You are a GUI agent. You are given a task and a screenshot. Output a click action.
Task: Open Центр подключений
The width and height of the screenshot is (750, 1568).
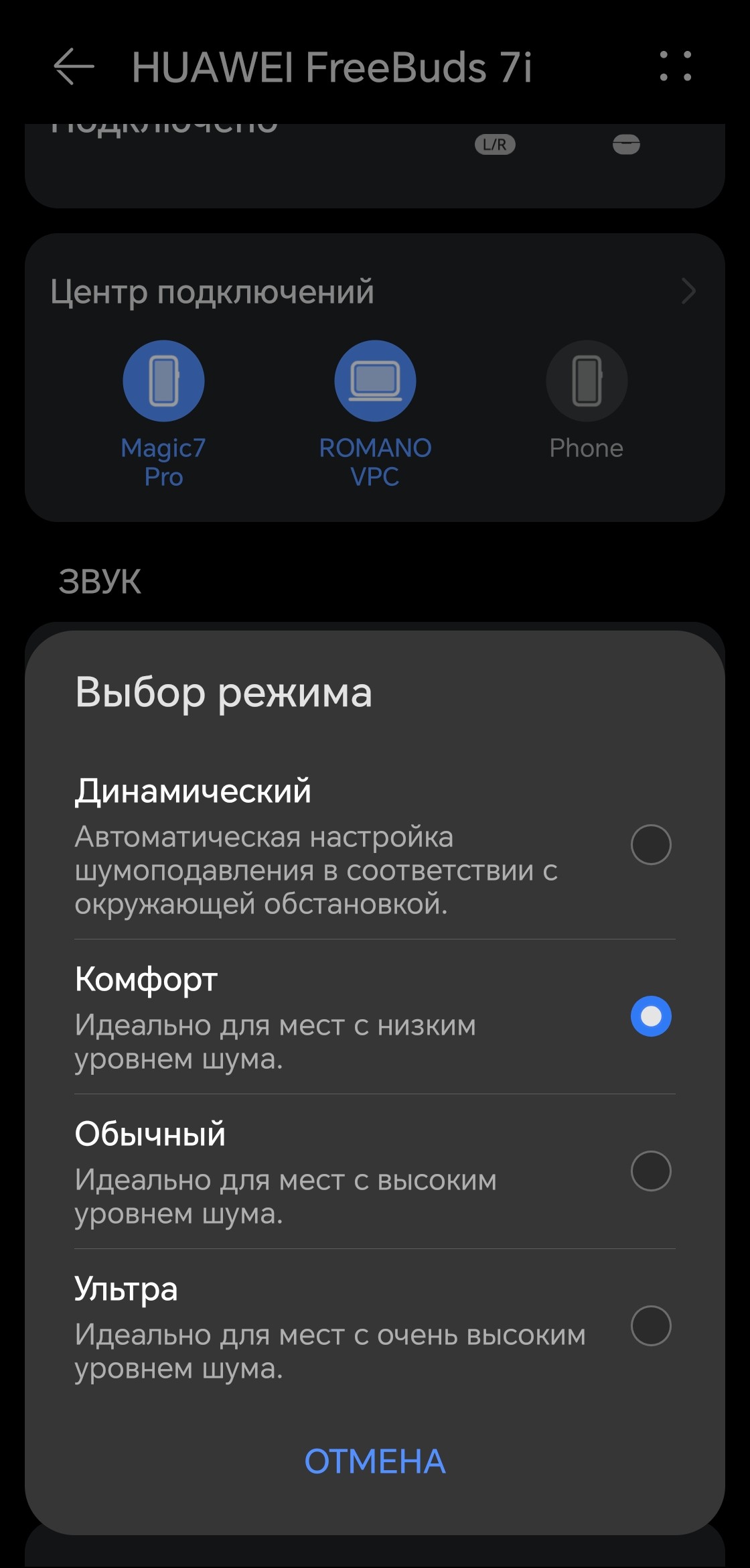(x=374, y=291)
